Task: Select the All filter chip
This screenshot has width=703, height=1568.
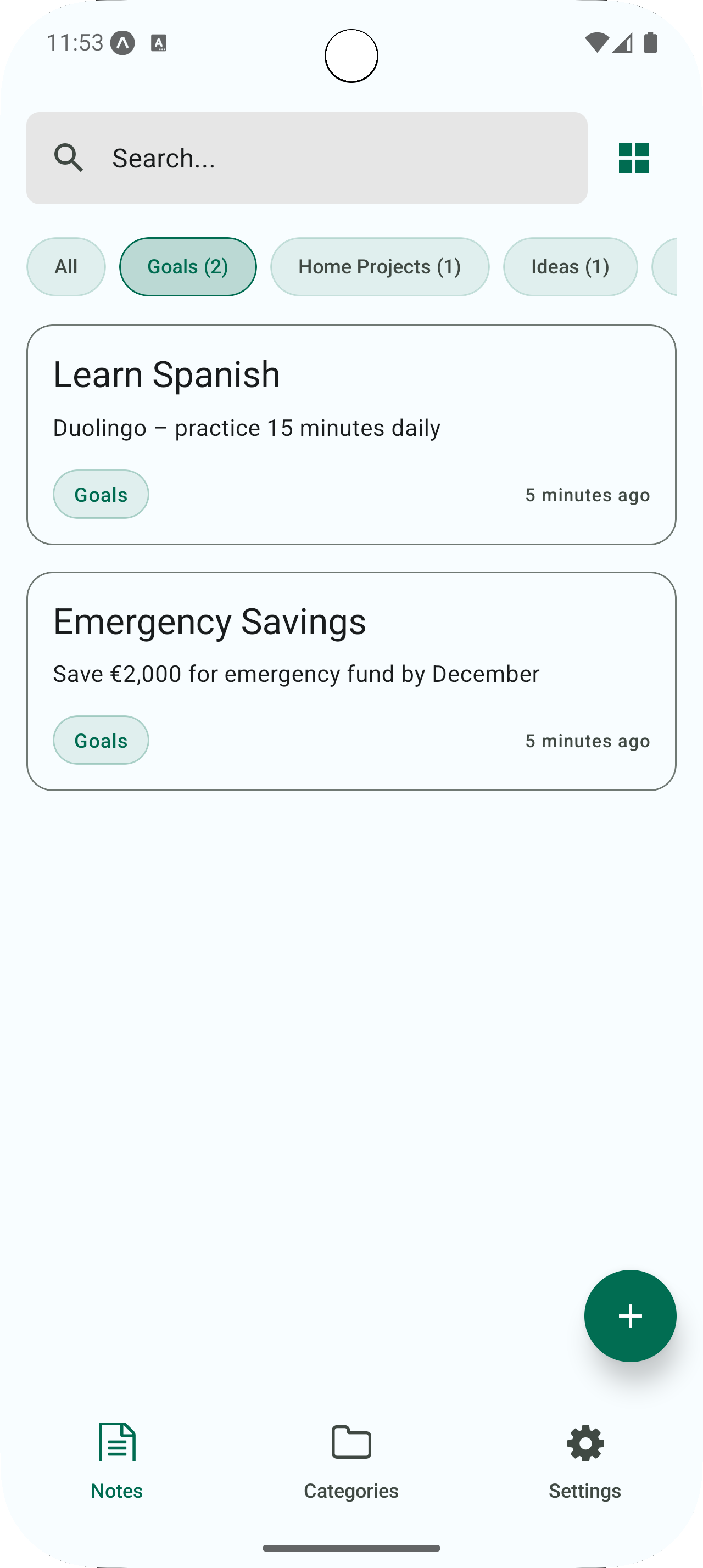Action: 66,266
